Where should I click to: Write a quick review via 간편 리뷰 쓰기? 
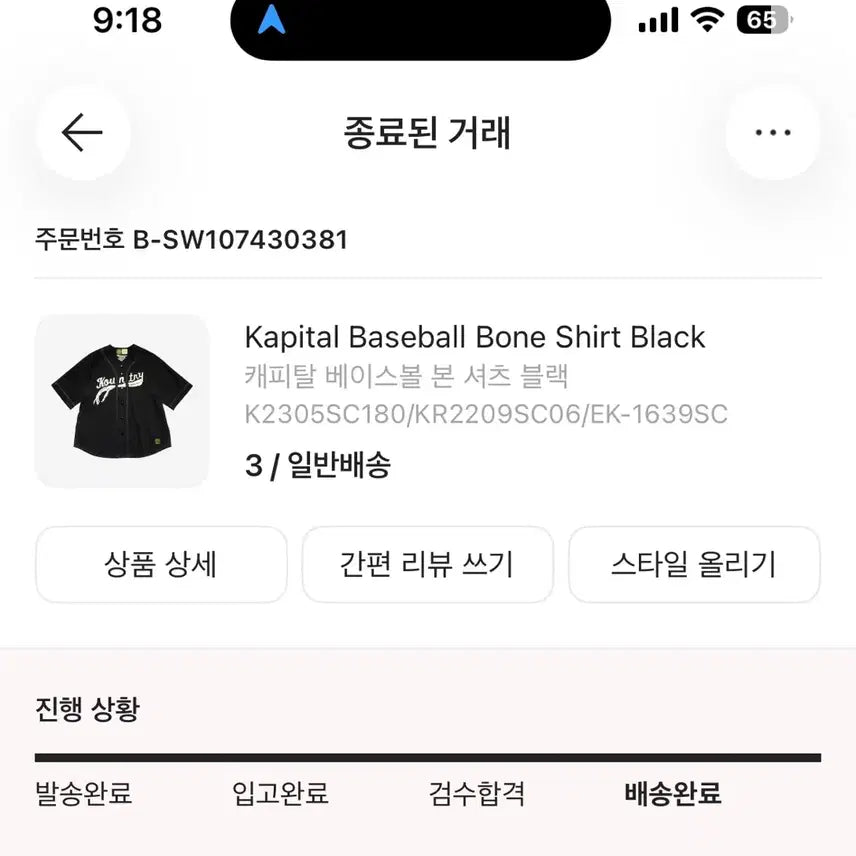click(427, 565)
